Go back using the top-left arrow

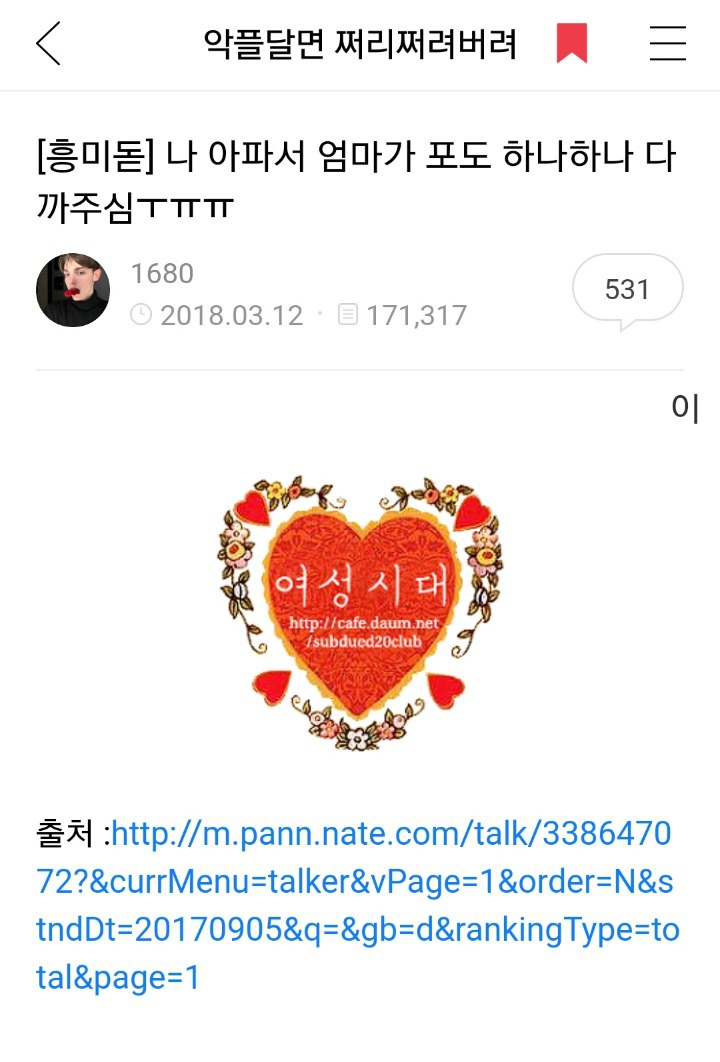tap(48, 45)
